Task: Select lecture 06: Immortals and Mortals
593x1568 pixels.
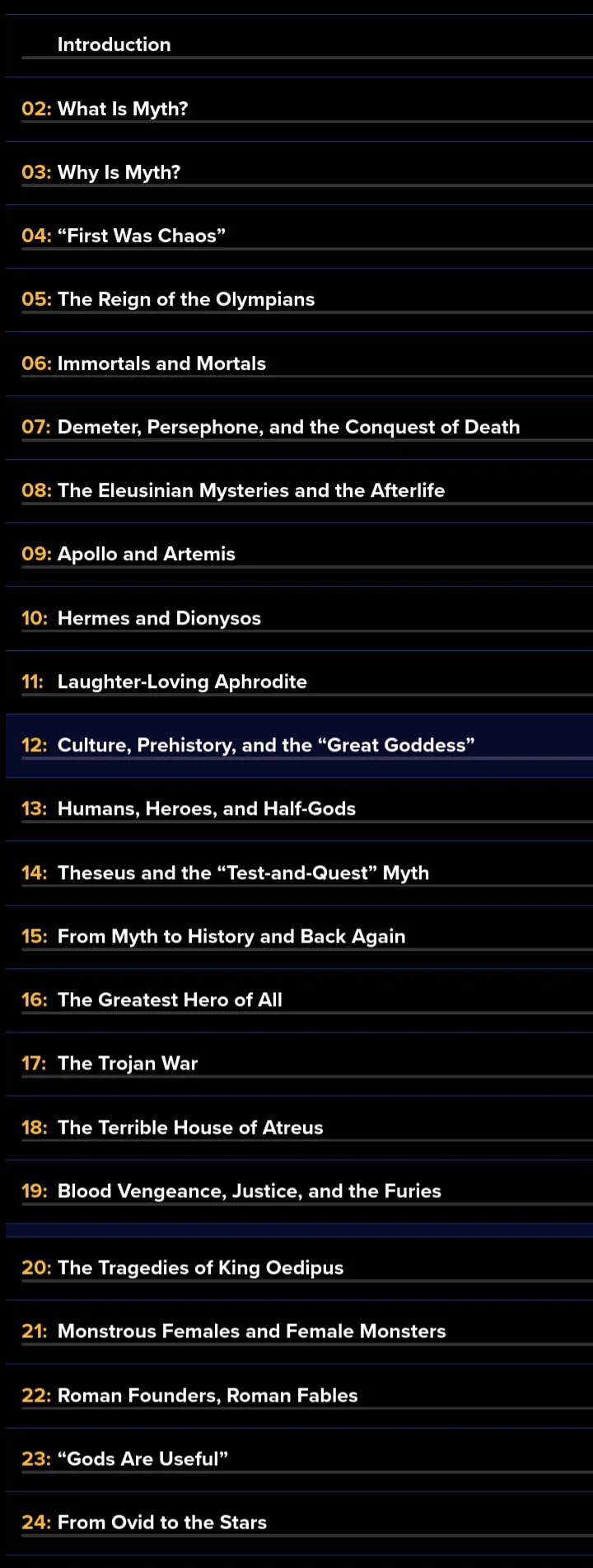Action: 299,363
